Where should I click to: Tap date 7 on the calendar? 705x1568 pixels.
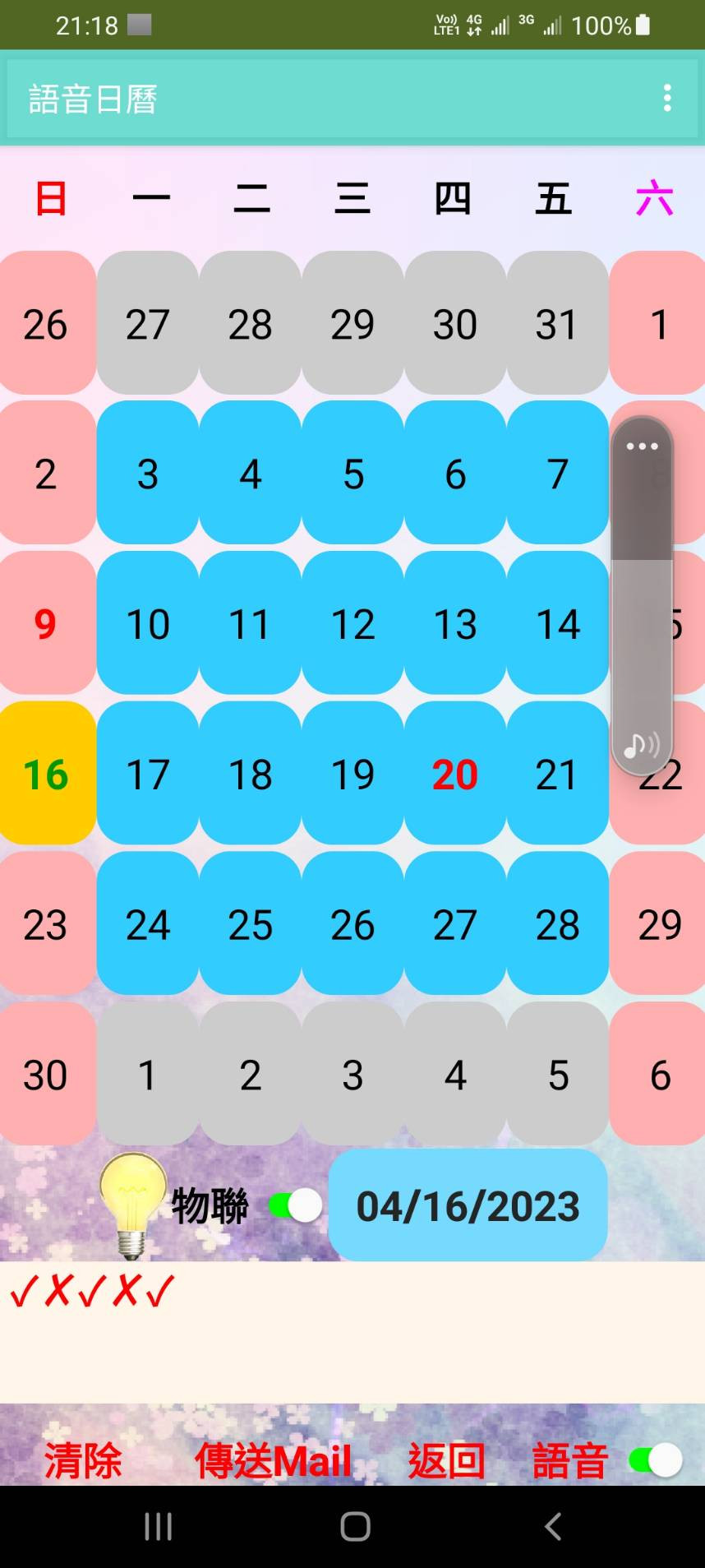tap(558, 474)
